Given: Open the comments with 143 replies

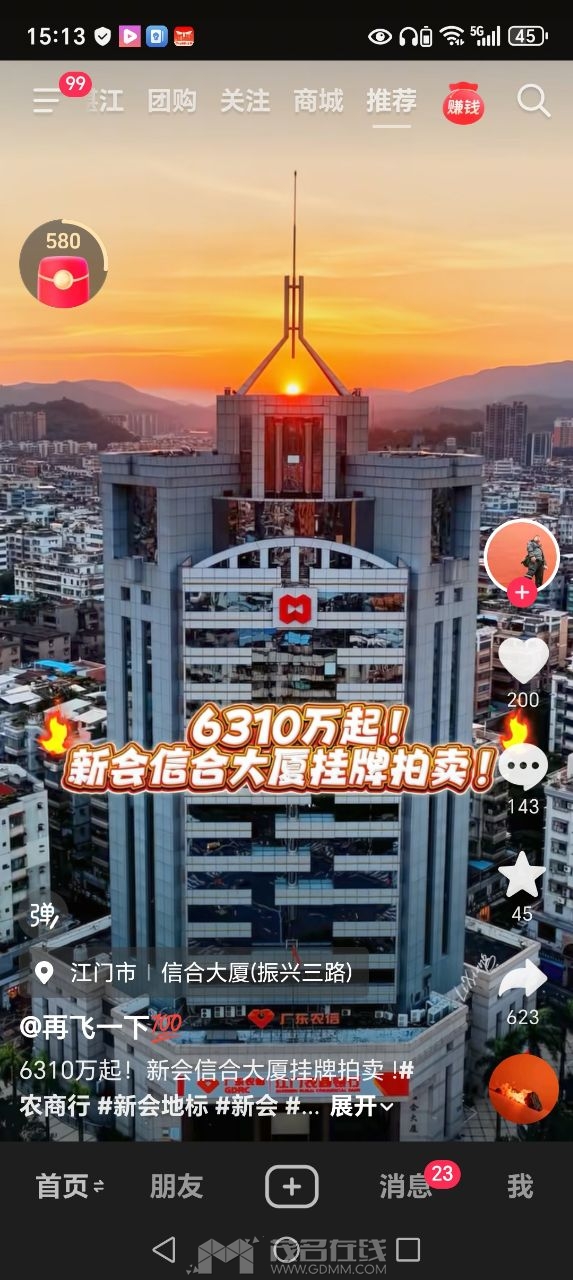Looking at the screenshot, I should click(523, 768).
